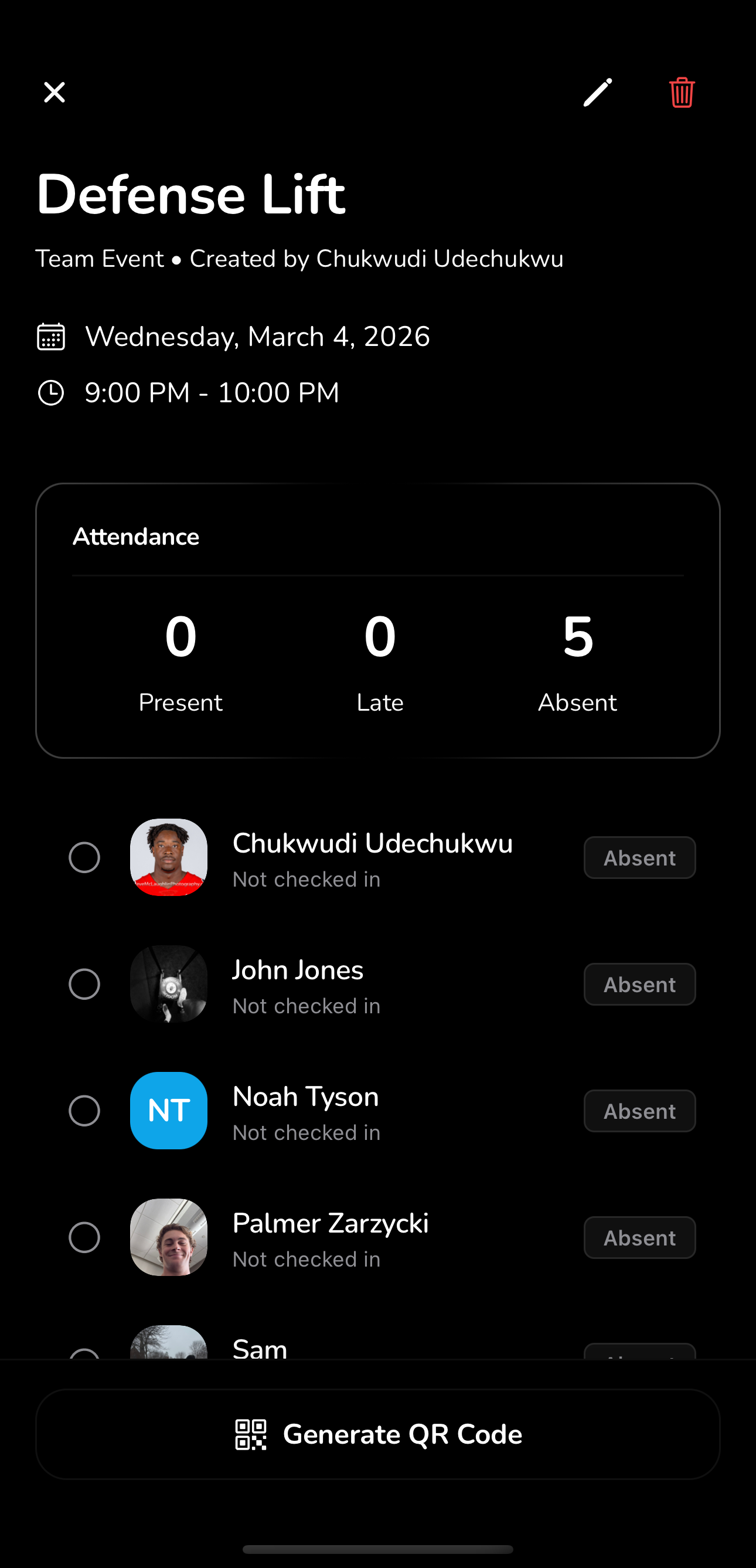Select the circle next to Palmer Zarzycki

point(84,1237)
